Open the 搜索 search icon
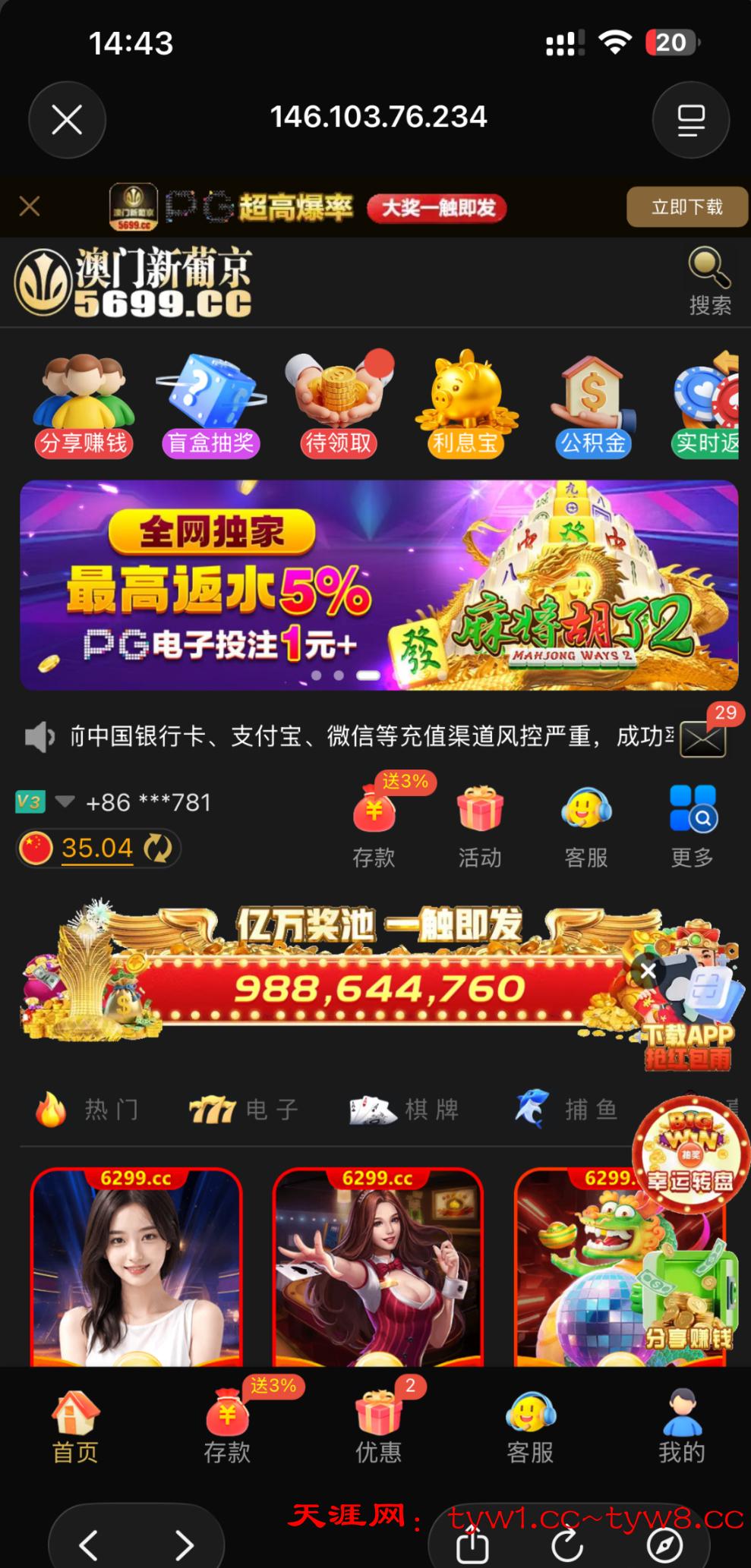Screen dimensions: 751x1568 709,282
